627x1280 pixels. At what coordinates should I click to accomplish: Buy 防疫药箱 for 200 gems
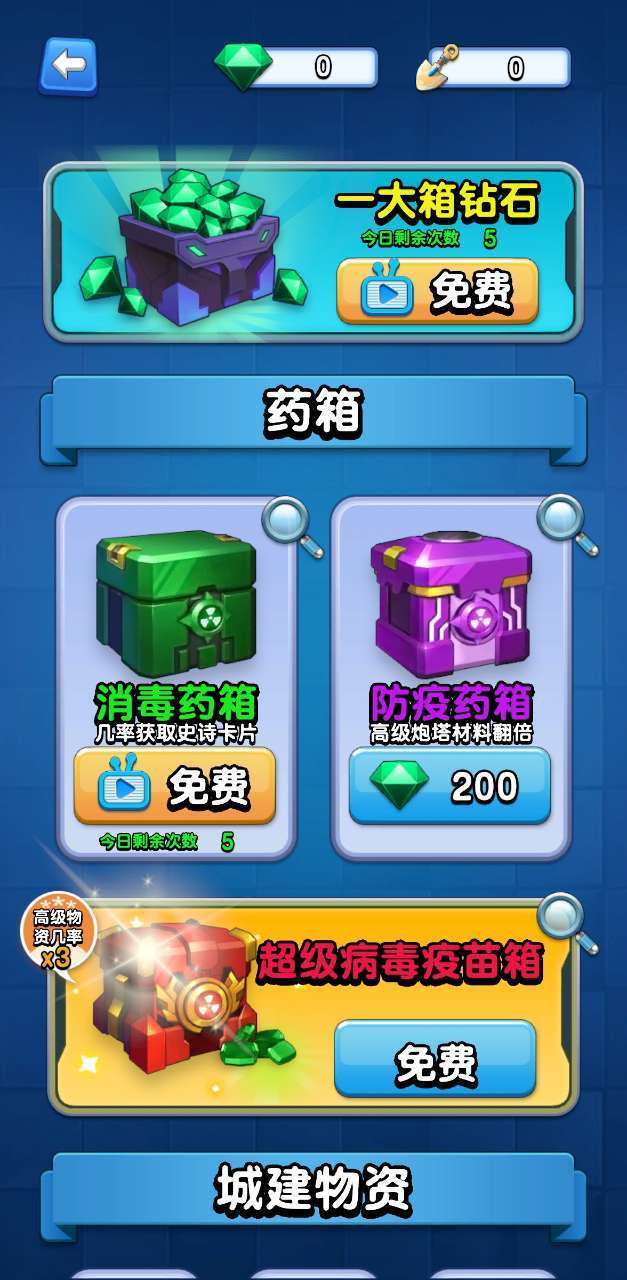tap(449, 787)
